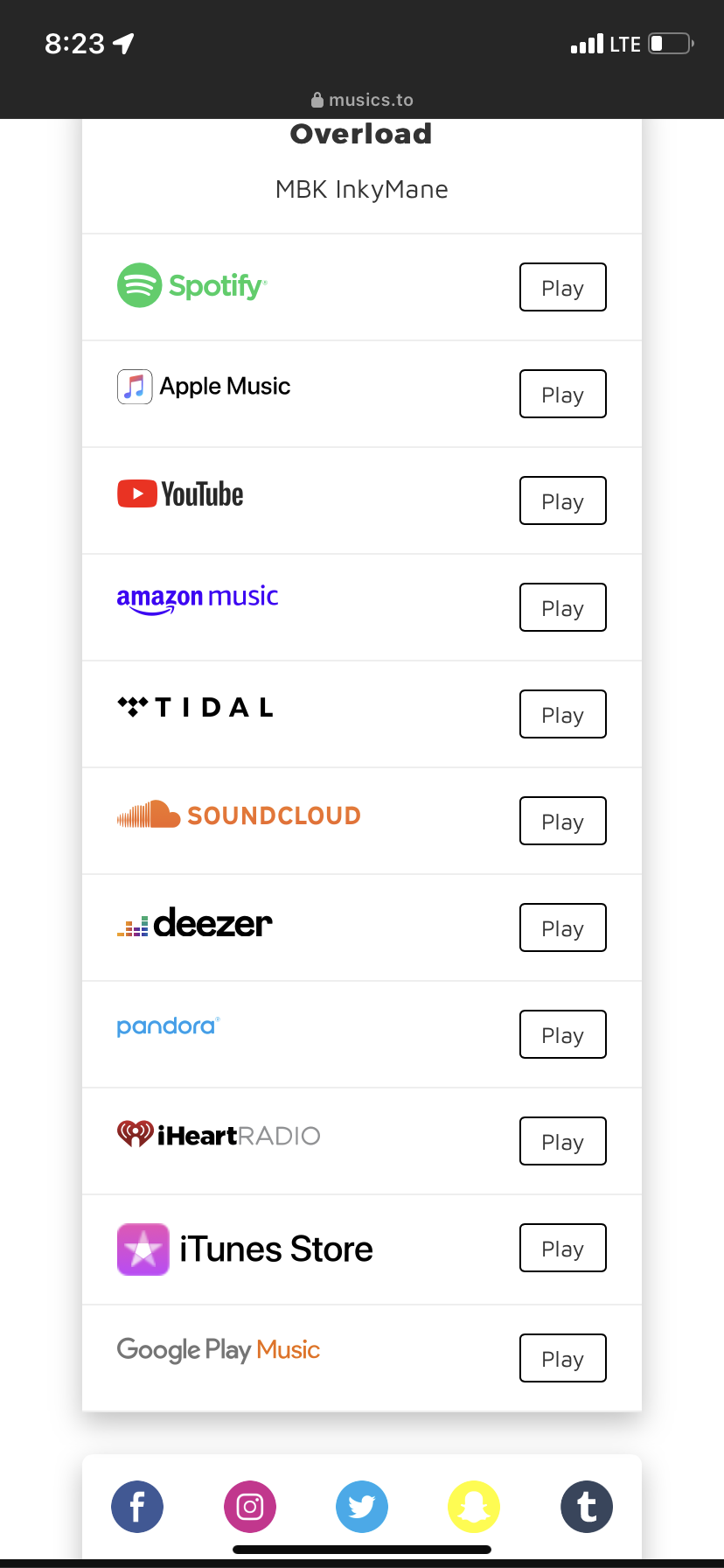
Task: Visit the Instagram profile icon
Action: tap(250, 1507)
